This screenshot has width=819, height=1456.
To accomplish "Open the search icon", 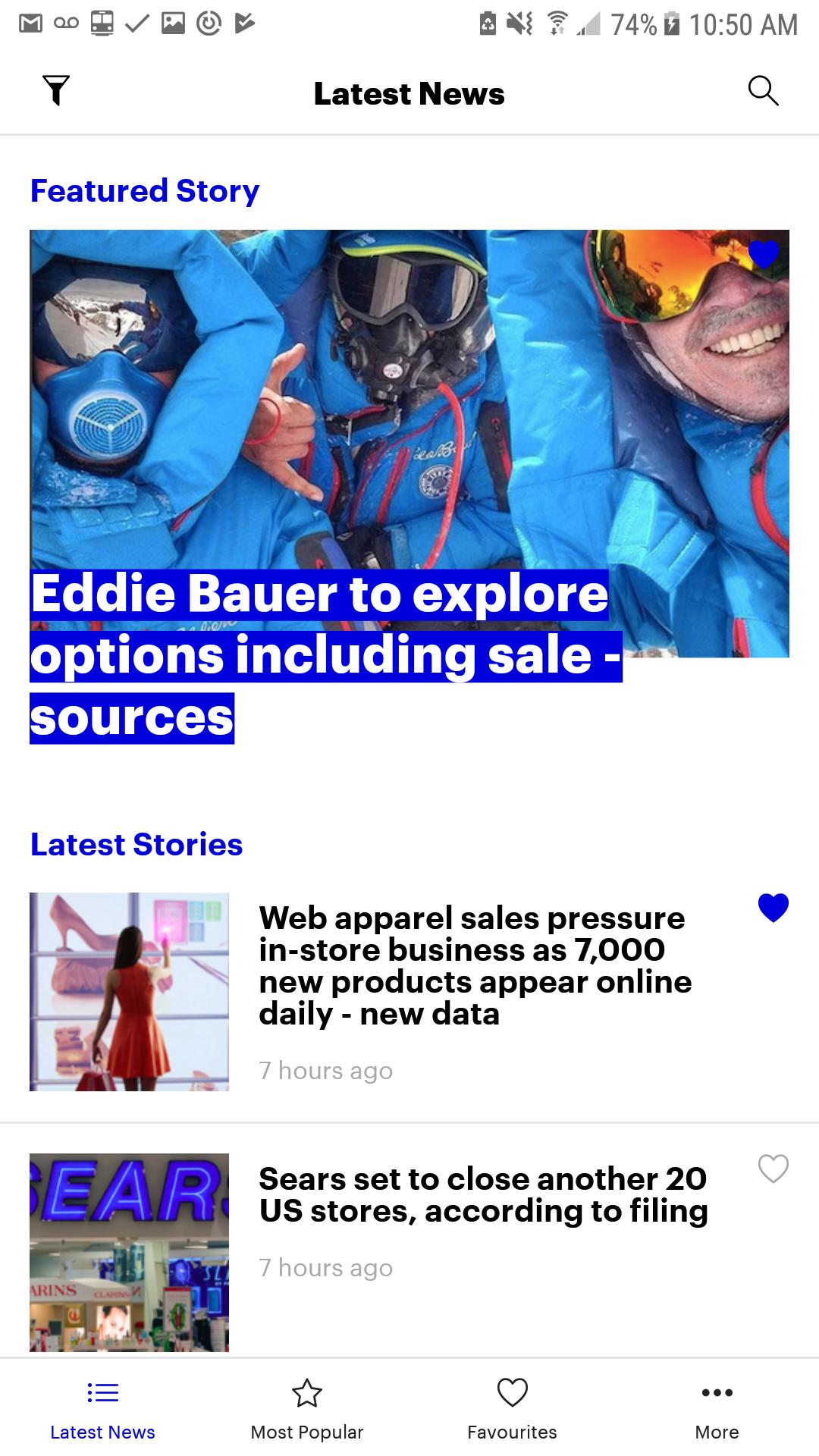I will pyautogui.click(x=764, y=91).
